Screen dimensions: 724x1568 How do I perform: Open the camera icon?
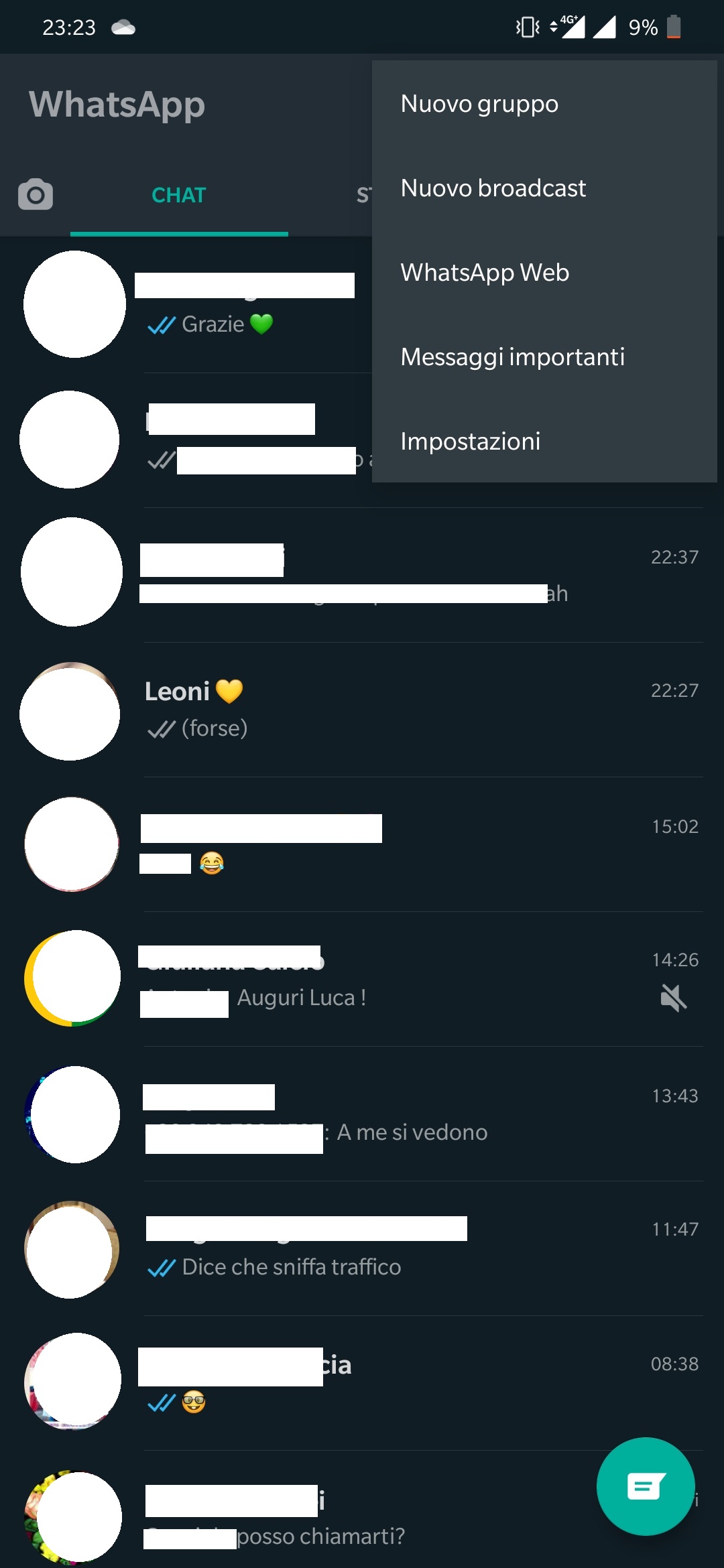click(36, 195)
